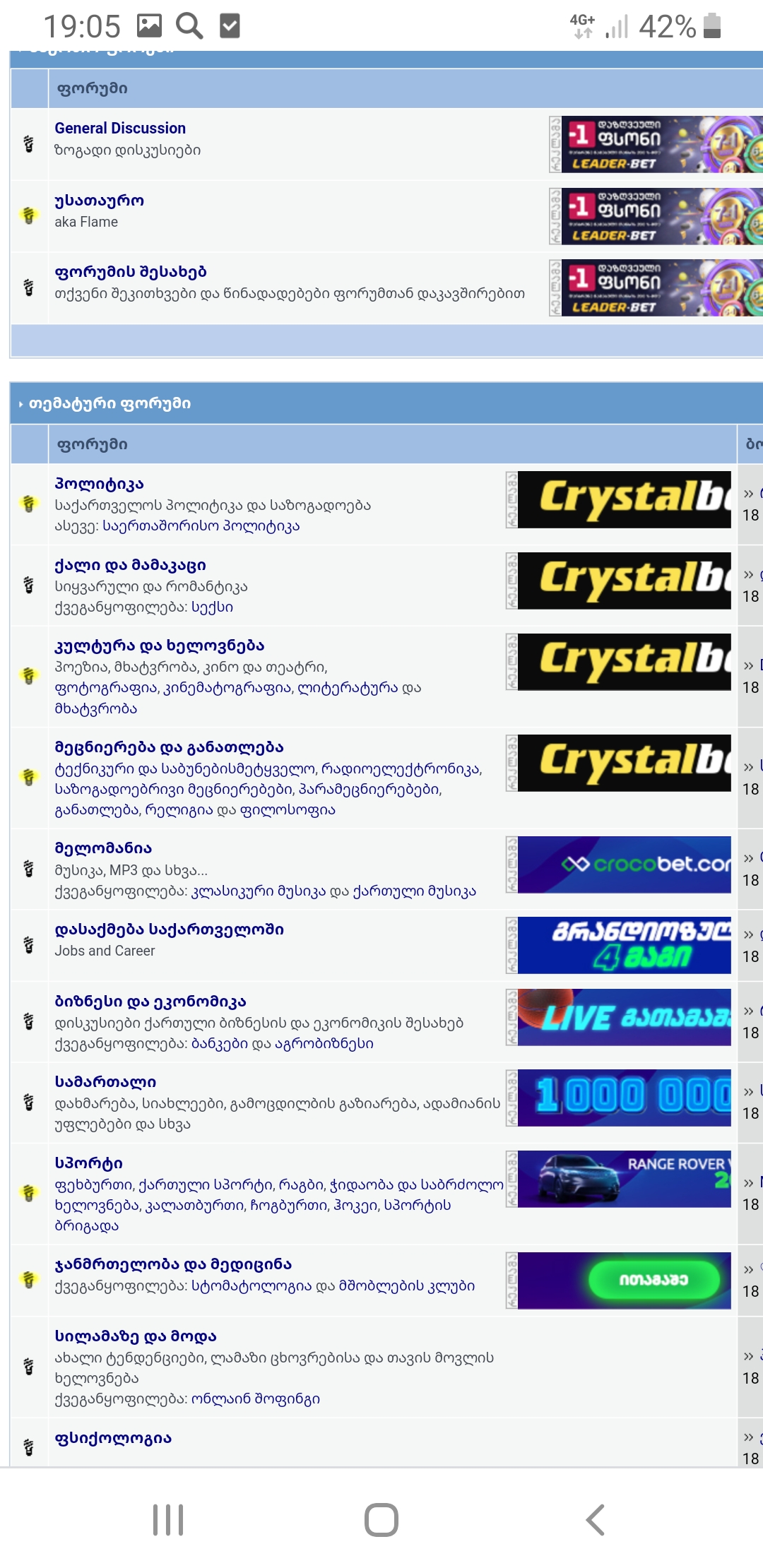This screenshot has width=763, height=1568.
Task: Open the უსათაურო forum
Action: pyautogui.click(x=99, y=201)
